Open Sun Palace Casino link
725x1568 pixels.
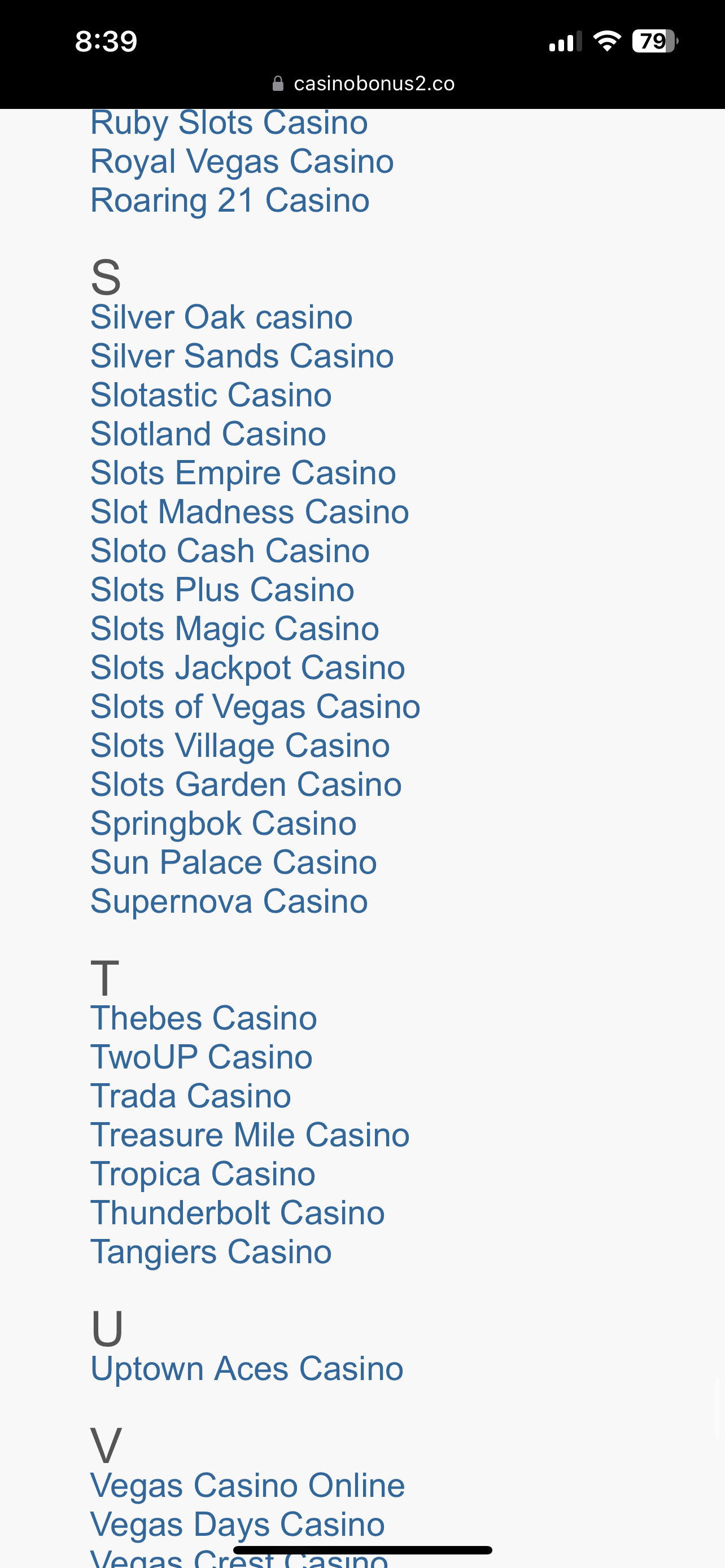[x=234, y=863]
